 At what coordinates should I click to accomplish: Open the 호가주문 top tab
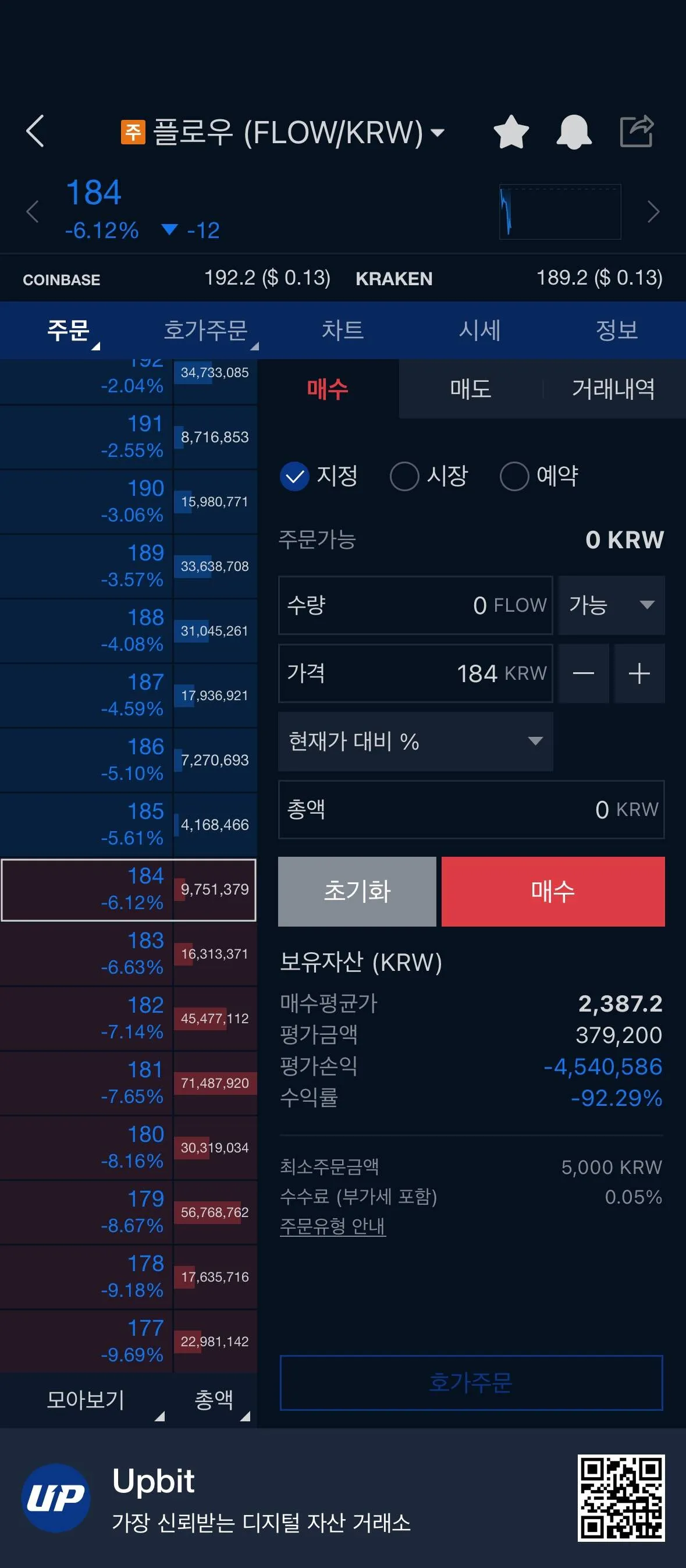point(206,331)
